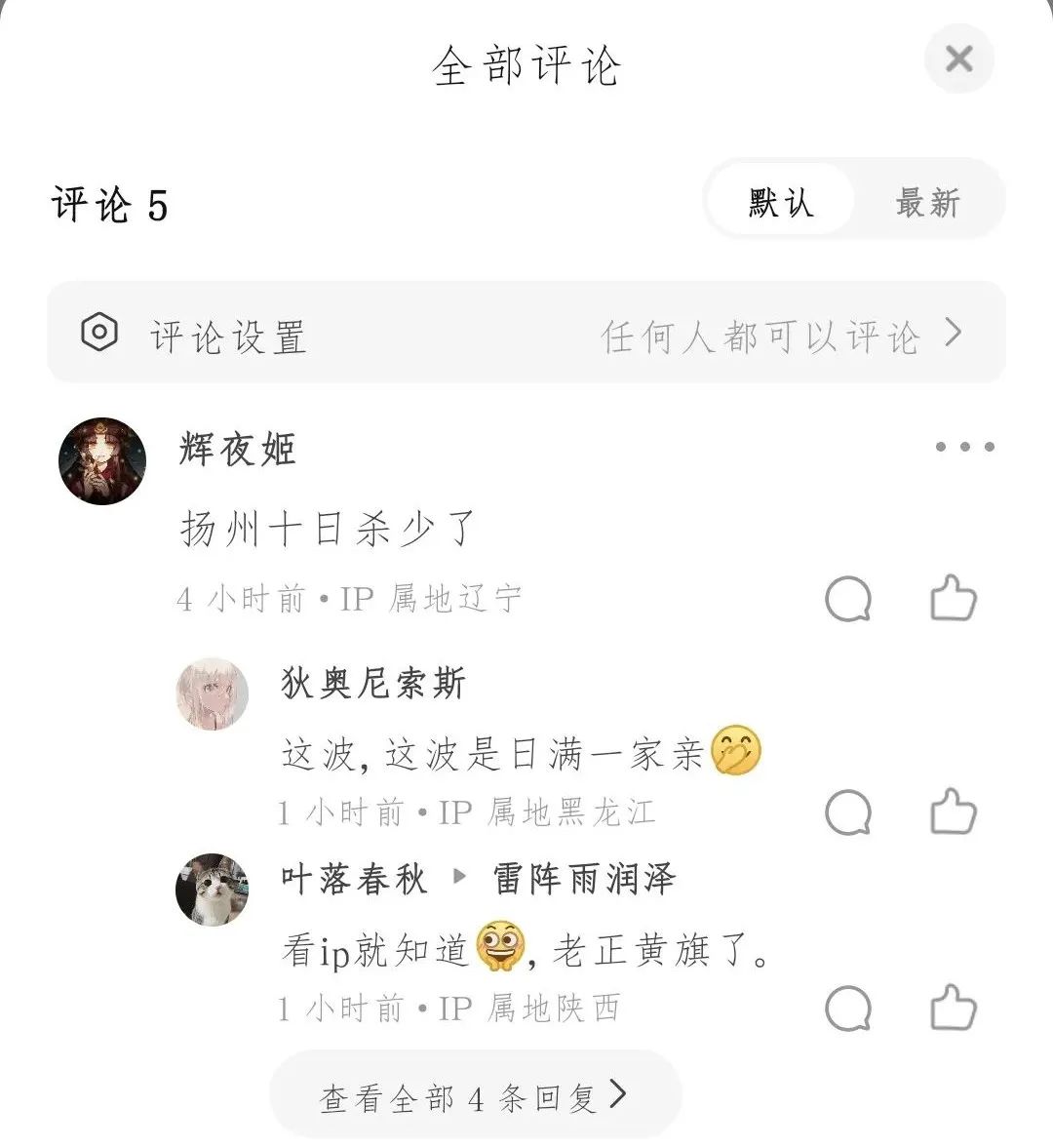Like 叶落春秋's comment

coord(953,1008)
